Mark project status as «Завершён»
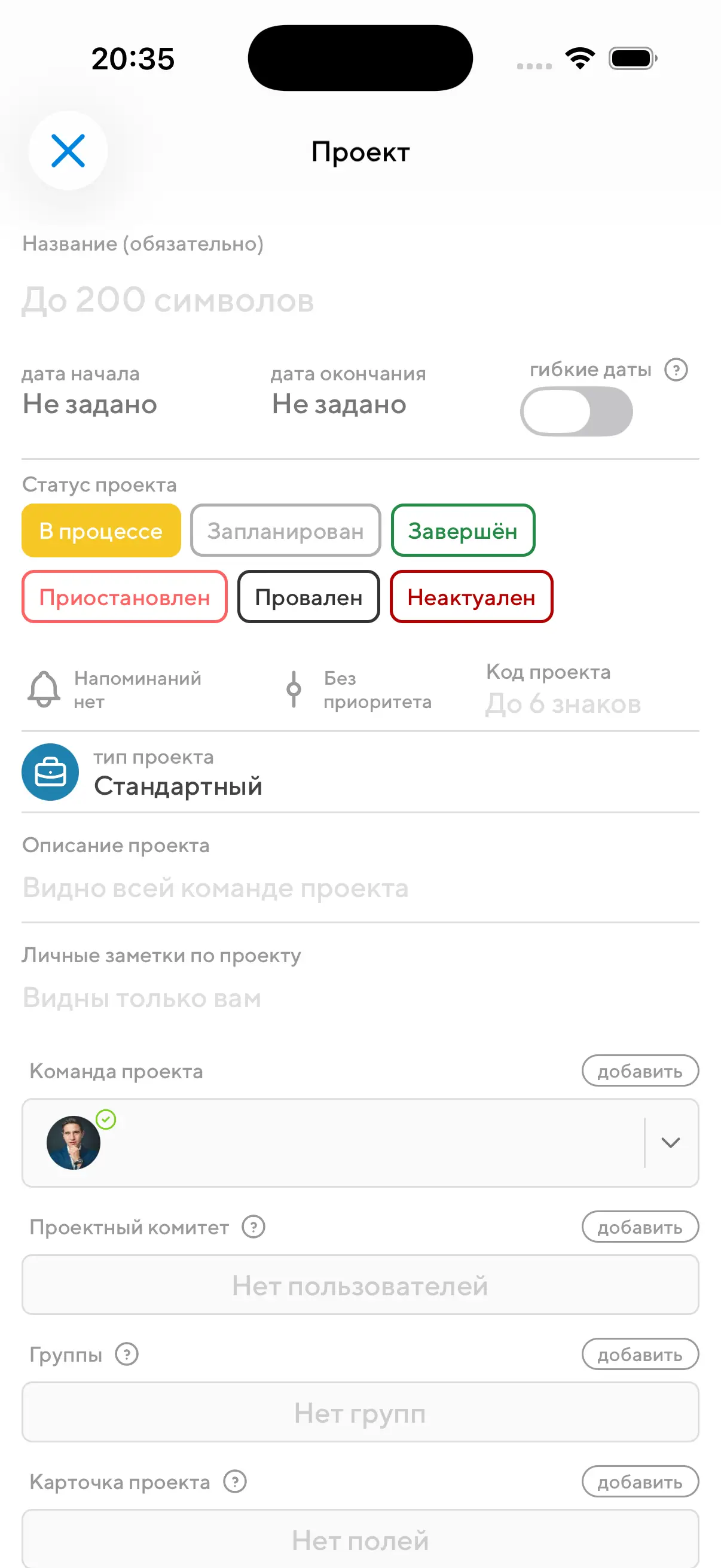 click(x=462, y=531)
